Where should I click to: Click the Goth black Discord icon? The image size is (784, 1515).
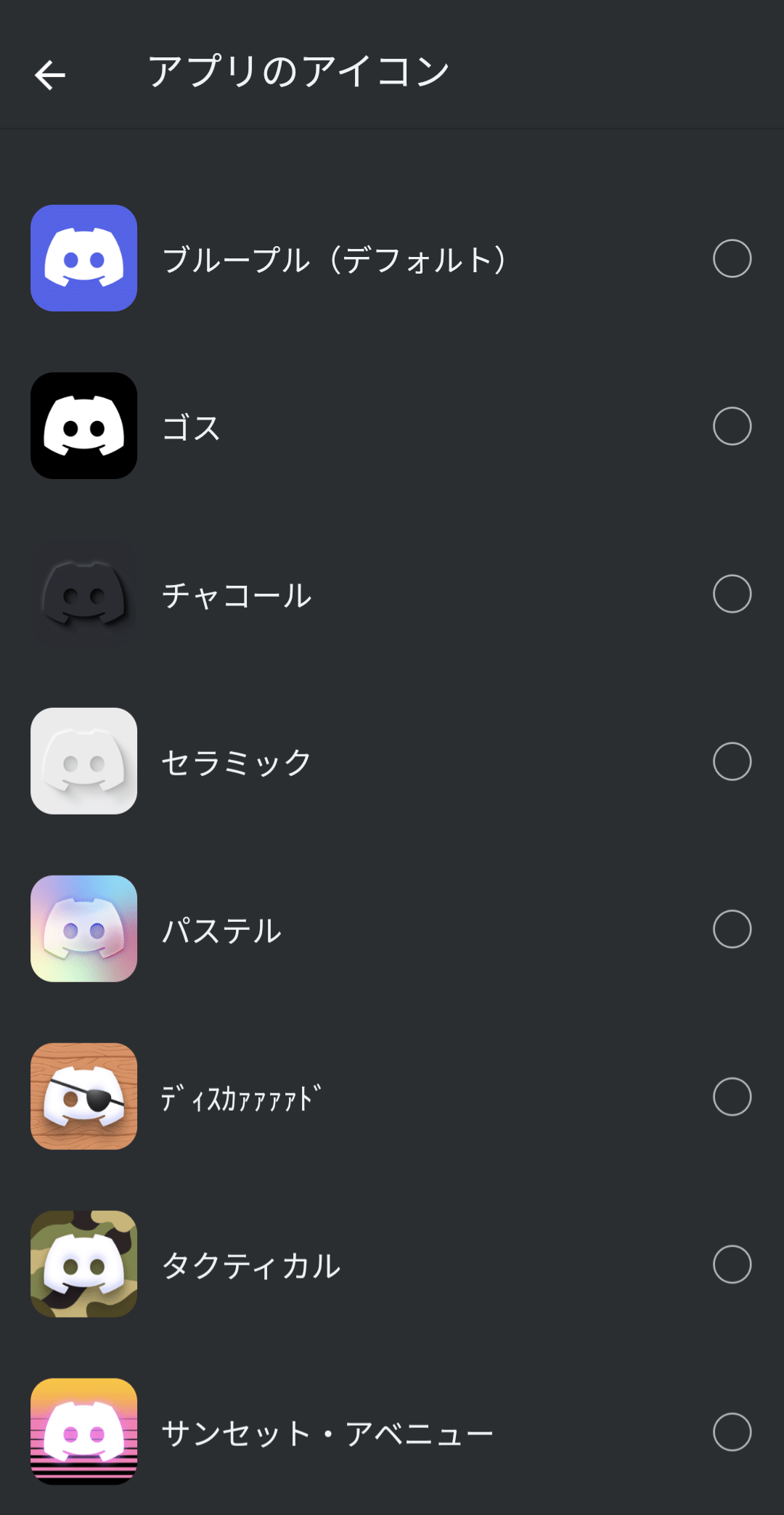(83, 426)
